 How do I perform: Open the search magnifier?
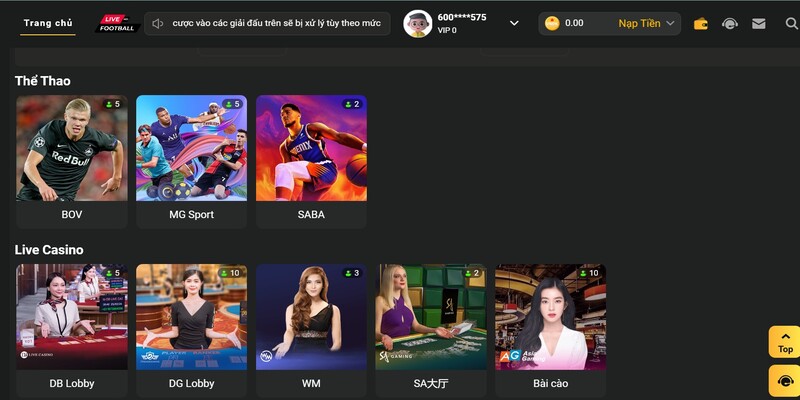(791, 23)
